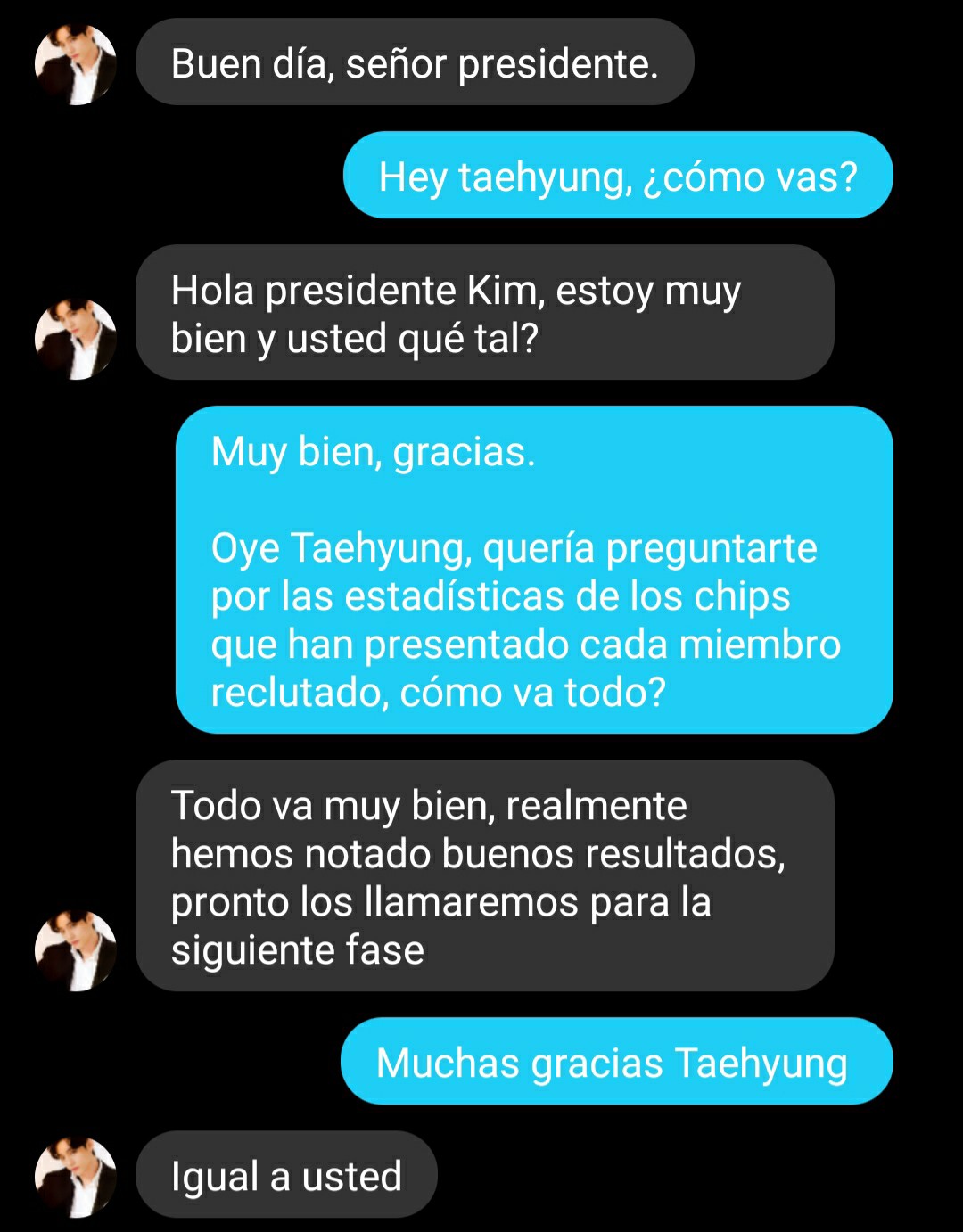Tap profile photo next to "Hola presidente Kim" message
This screenshot has width=963, height=1232.
coord(76,339)
